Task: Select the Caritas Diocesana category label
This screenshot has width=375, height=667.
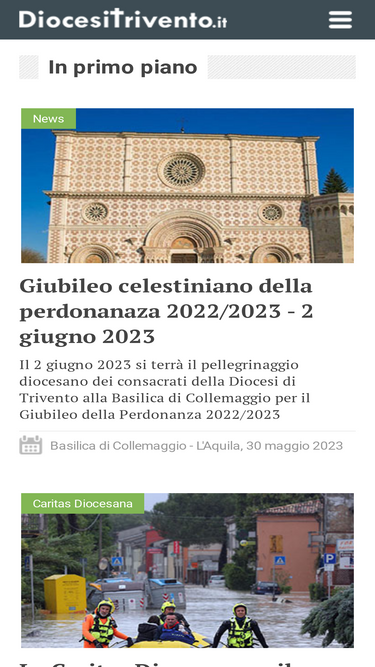Action: coord(82,504)
